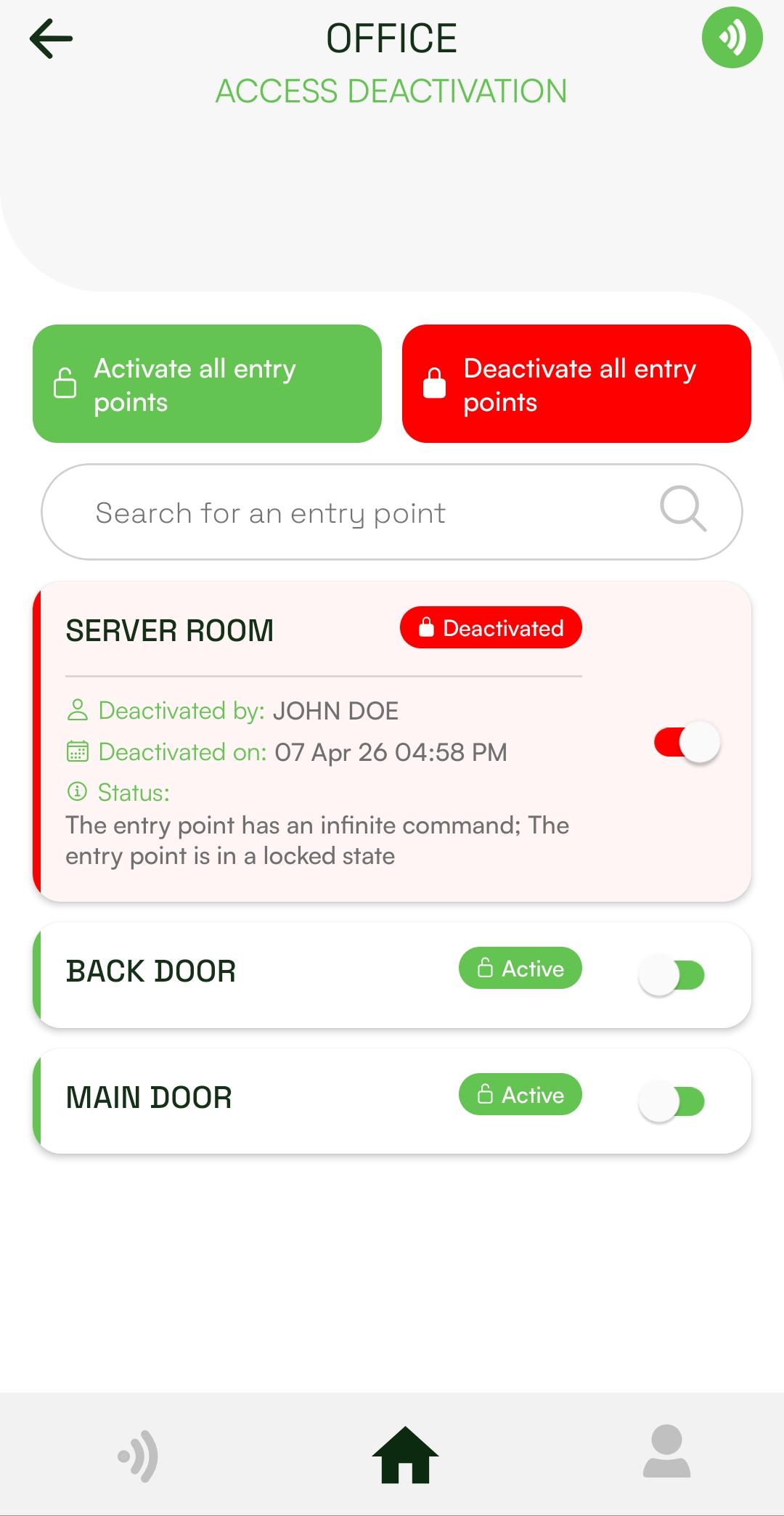Viewport: 784px width, 1516px height.
Task: Open the profile tab
Action: (x=666, y=1452)
